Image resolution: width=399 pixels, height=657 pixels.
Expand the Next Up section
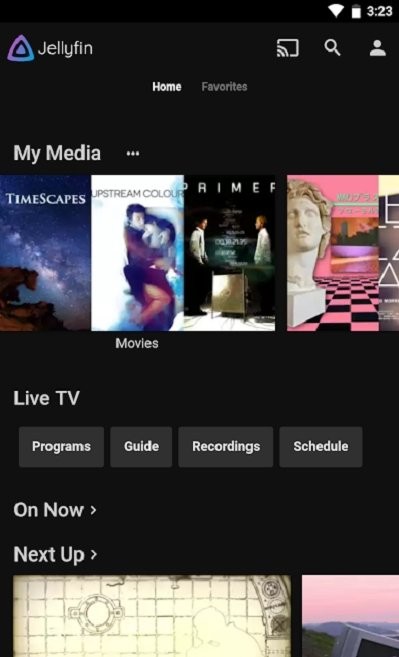tap(55, 555)
